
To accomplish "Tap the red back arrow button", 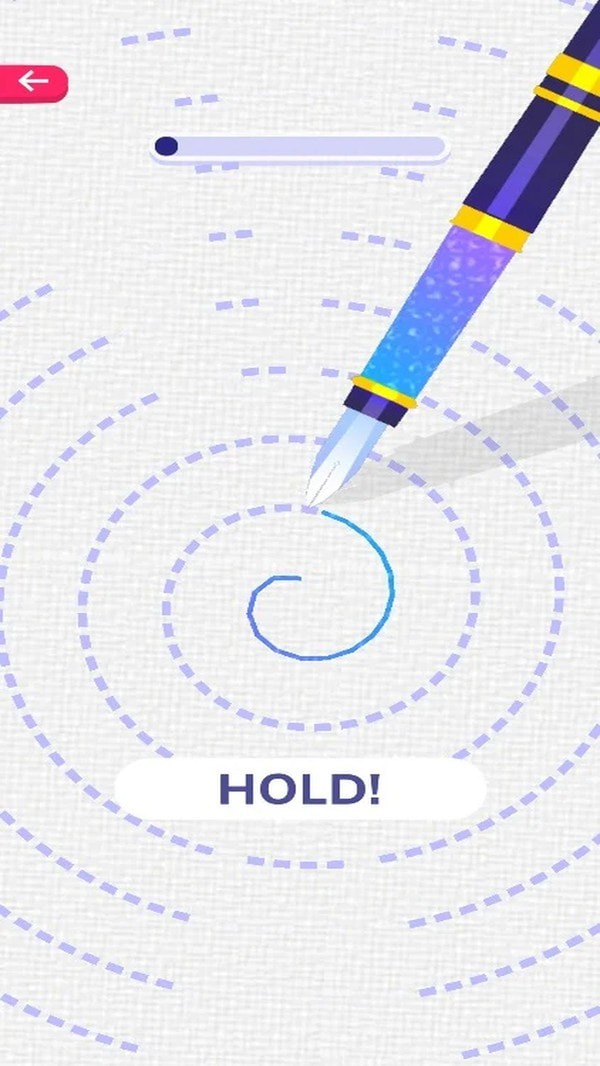I will click(x=32, y=82).
